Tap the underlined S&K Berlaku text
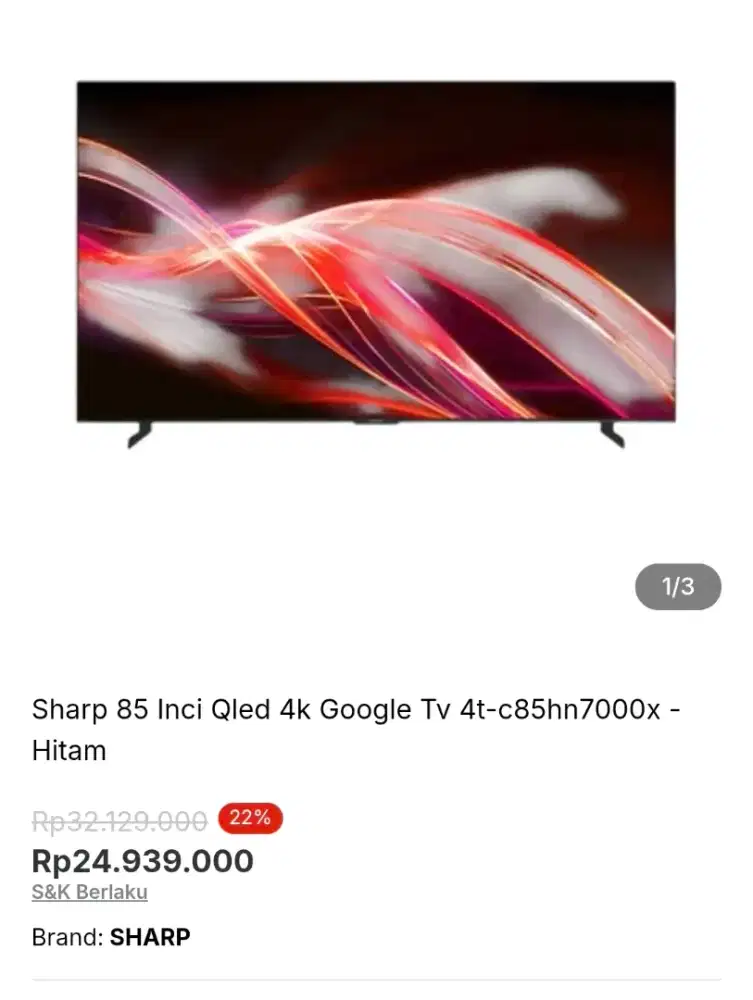 pos(88,891)
